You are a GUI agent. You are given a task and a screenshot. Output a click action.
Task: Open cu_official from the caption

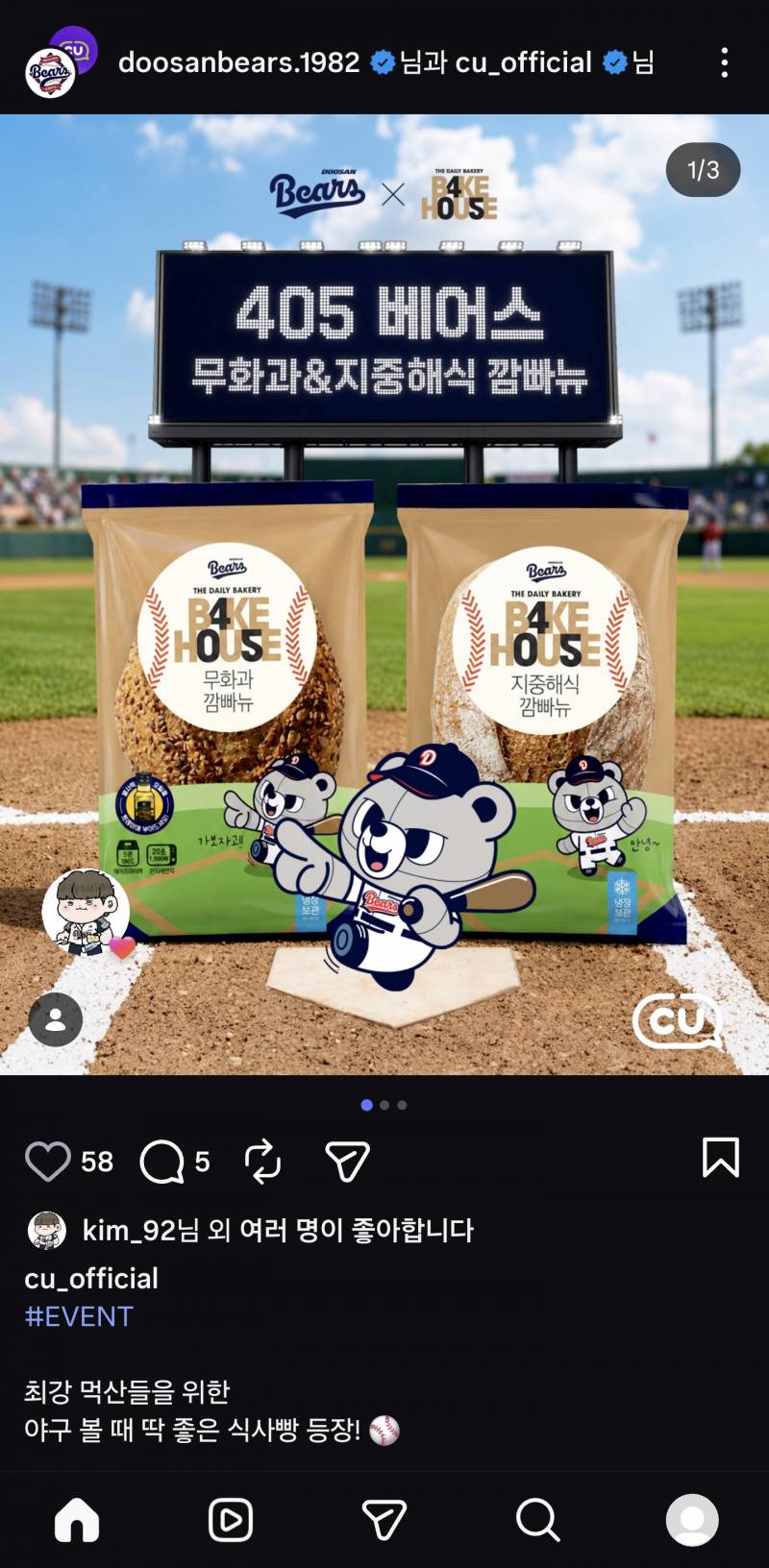[x=91, y=1279]
